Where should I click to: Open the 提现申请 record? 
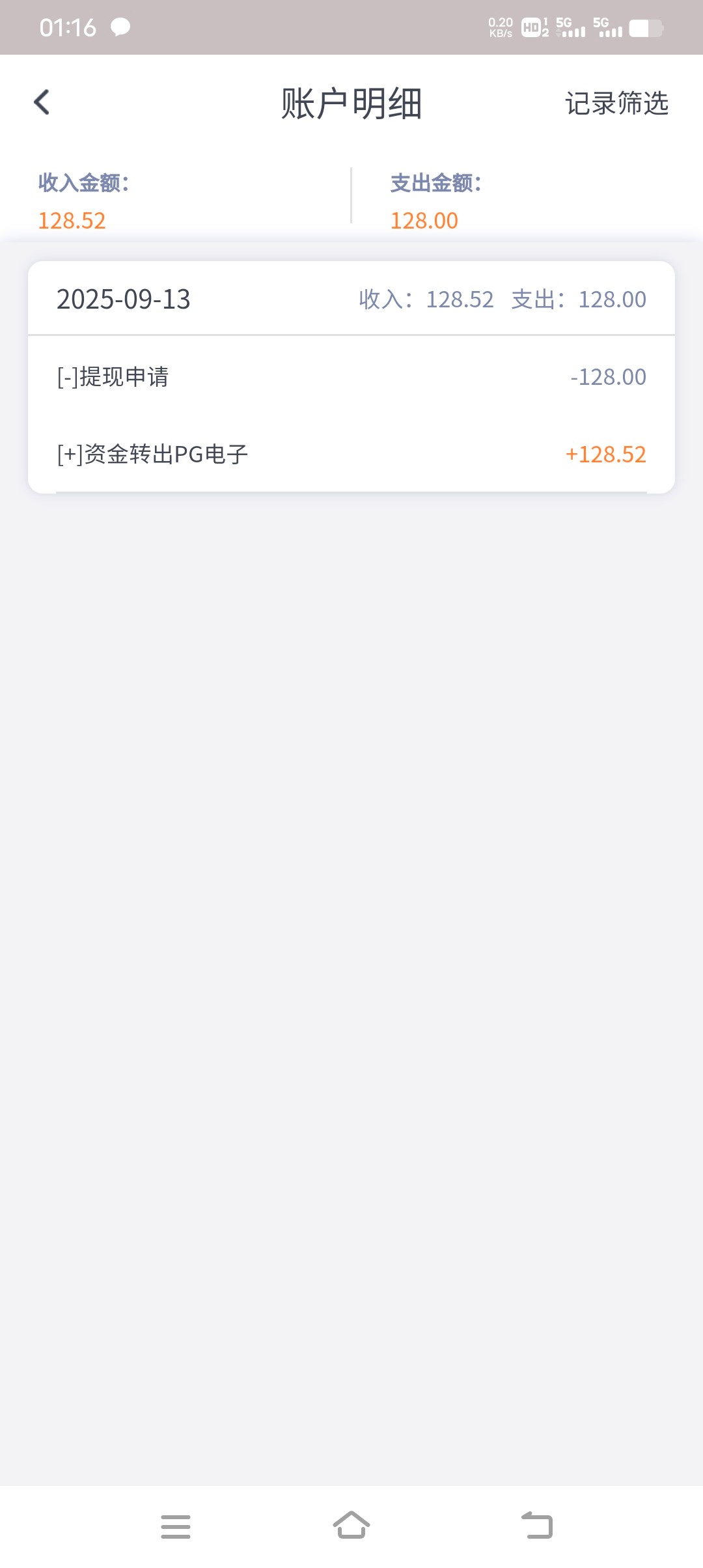click(351, 376)
